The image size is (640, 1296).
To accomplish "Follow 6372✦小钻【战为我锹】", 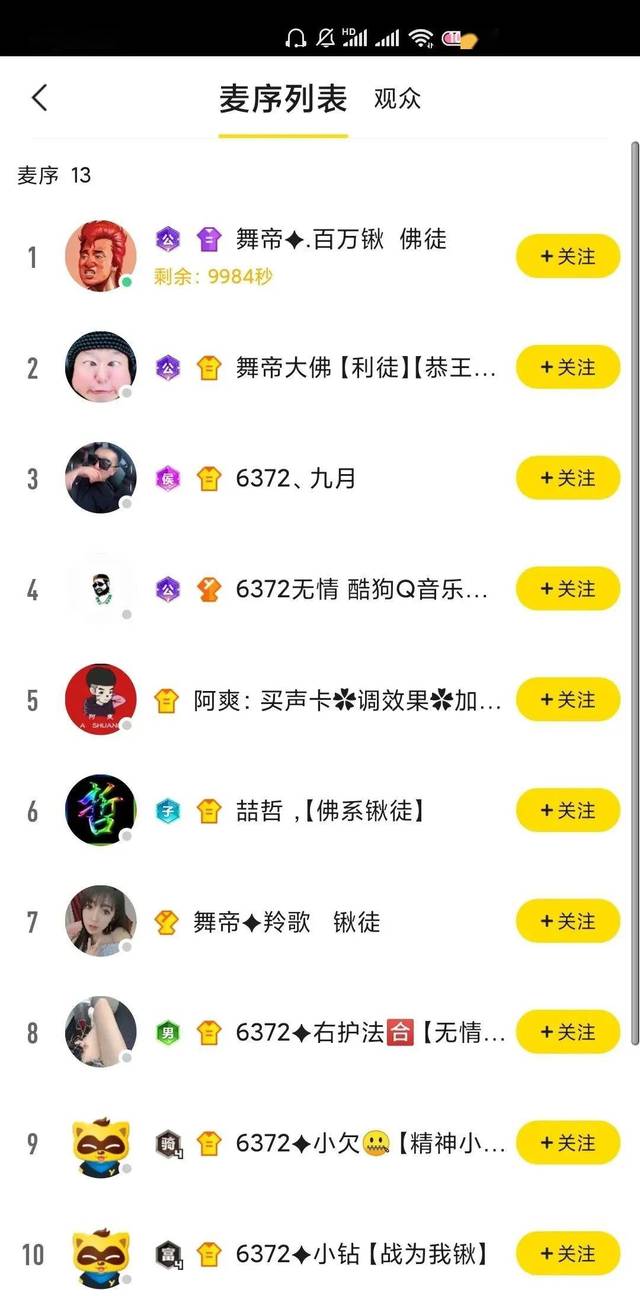I will [x=568, y=1253].
